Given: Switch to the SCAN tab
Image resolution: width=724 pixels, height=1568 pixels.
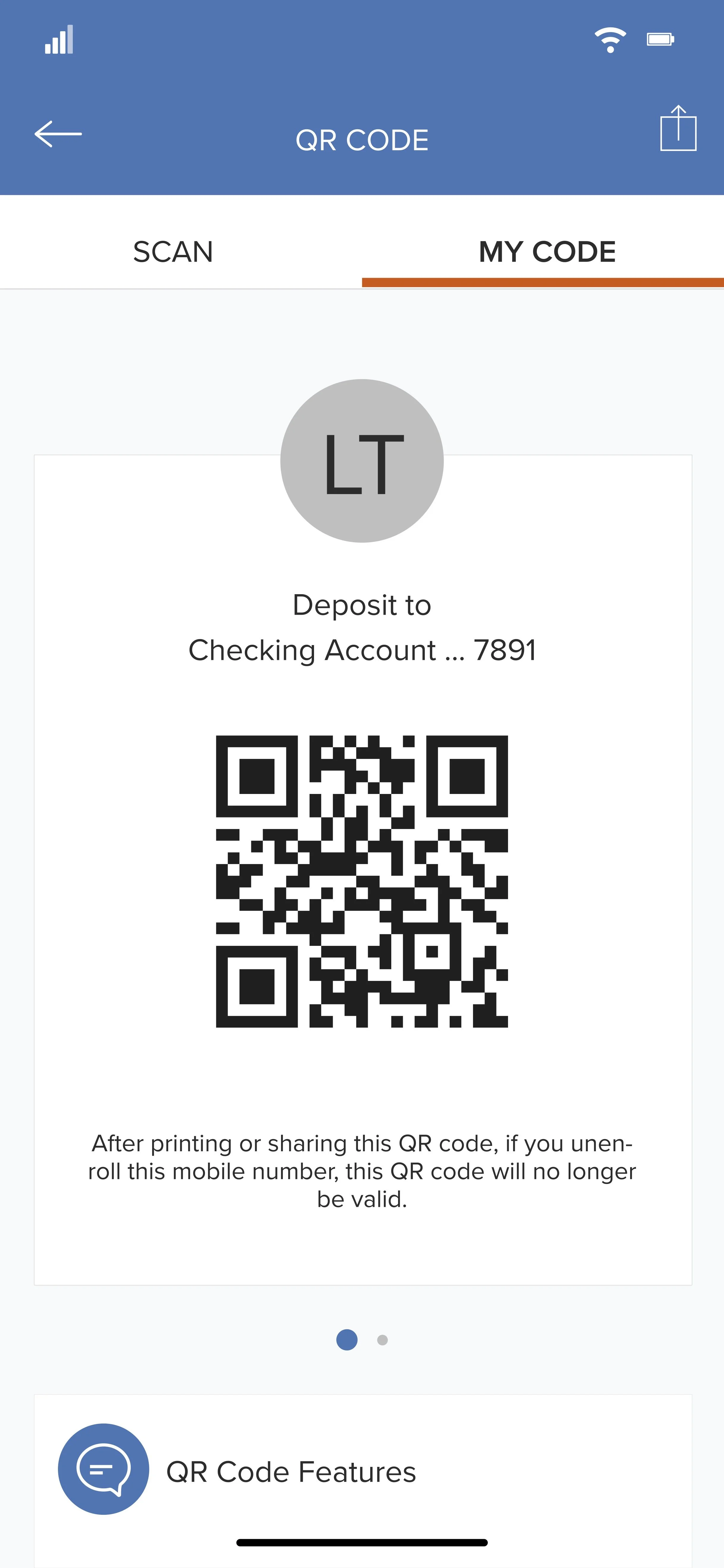Looking at the screenshot, I should pos(173,251).
